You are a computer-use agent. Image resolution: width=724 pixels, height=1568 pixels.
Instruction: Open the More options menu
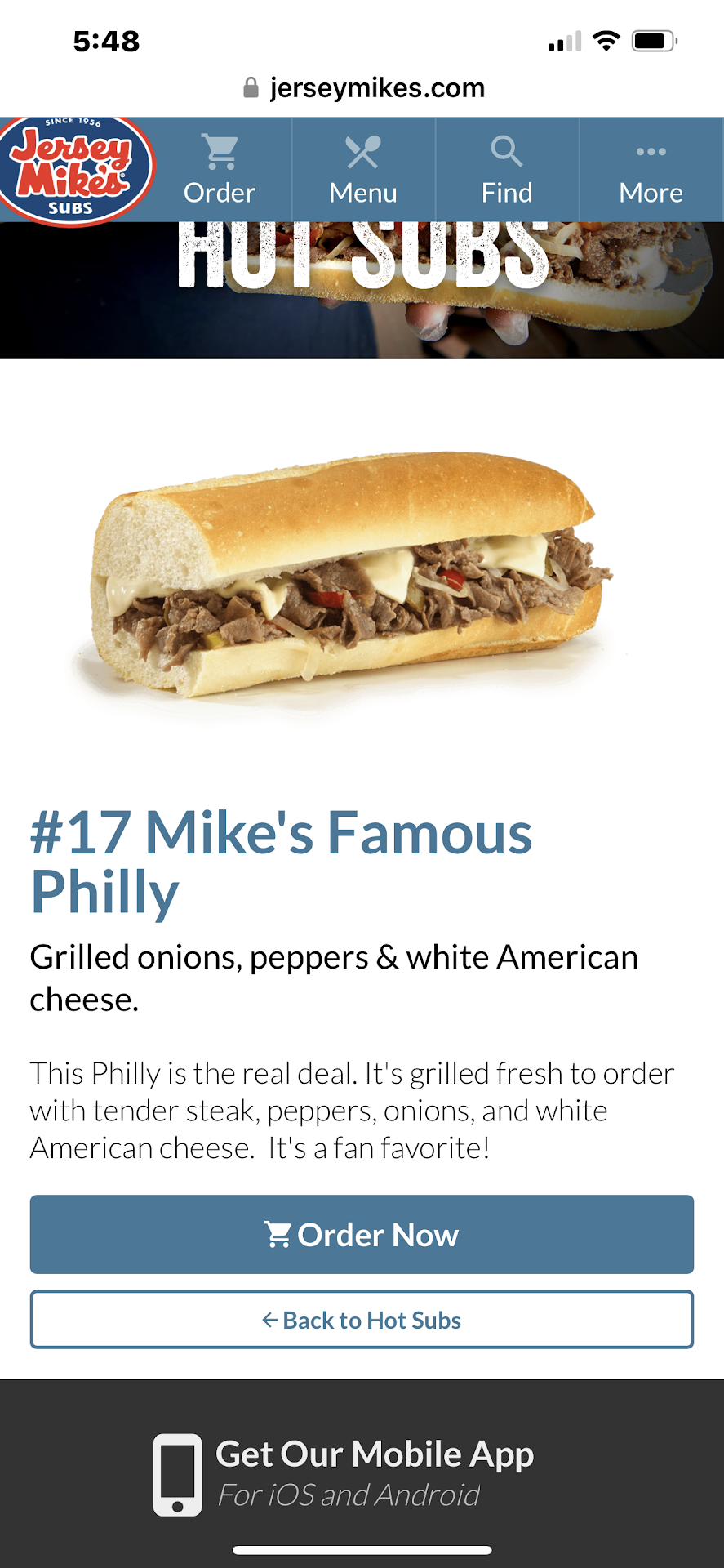(651, 170)
